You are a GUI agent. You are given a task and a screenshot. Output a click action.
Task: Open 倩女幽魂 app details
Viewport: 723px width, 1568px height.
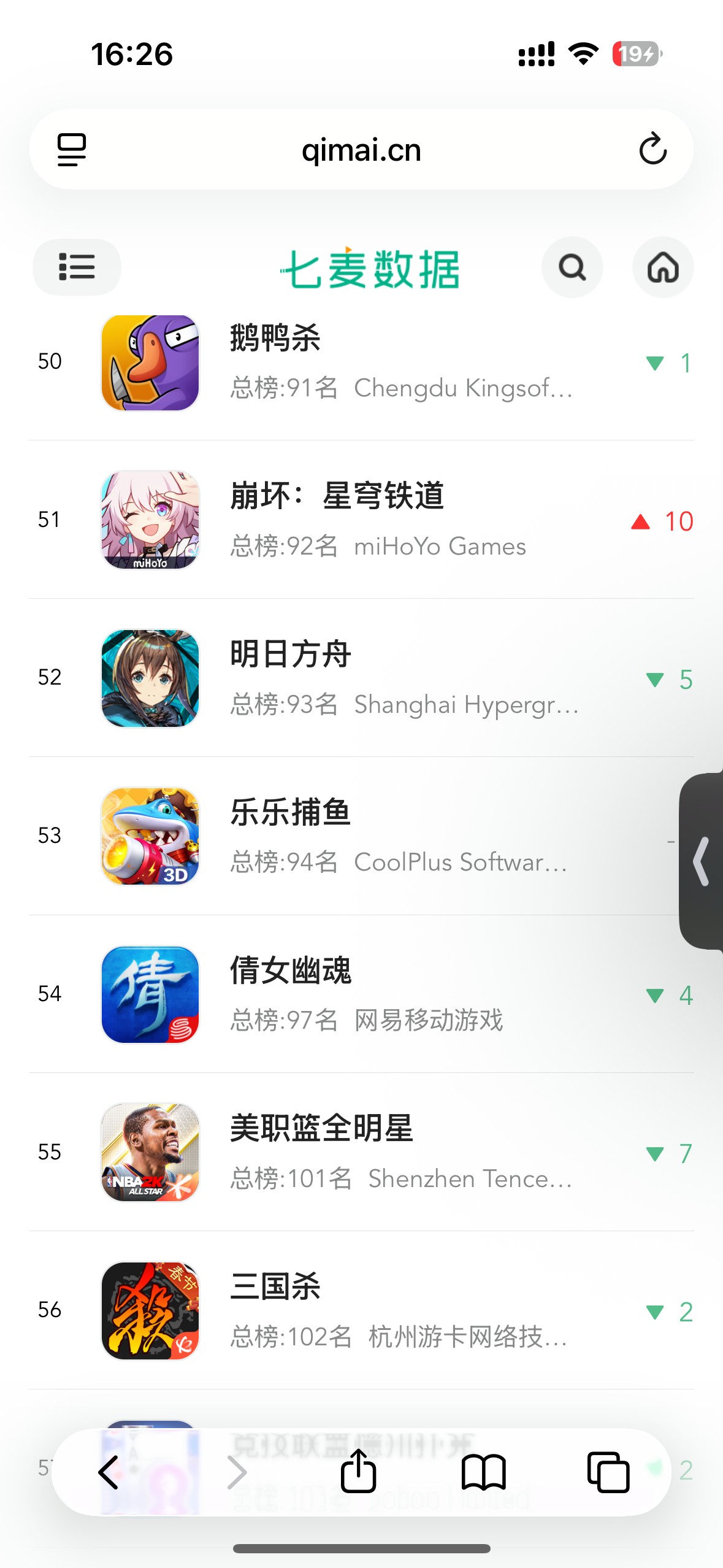(x=361, y=994)
